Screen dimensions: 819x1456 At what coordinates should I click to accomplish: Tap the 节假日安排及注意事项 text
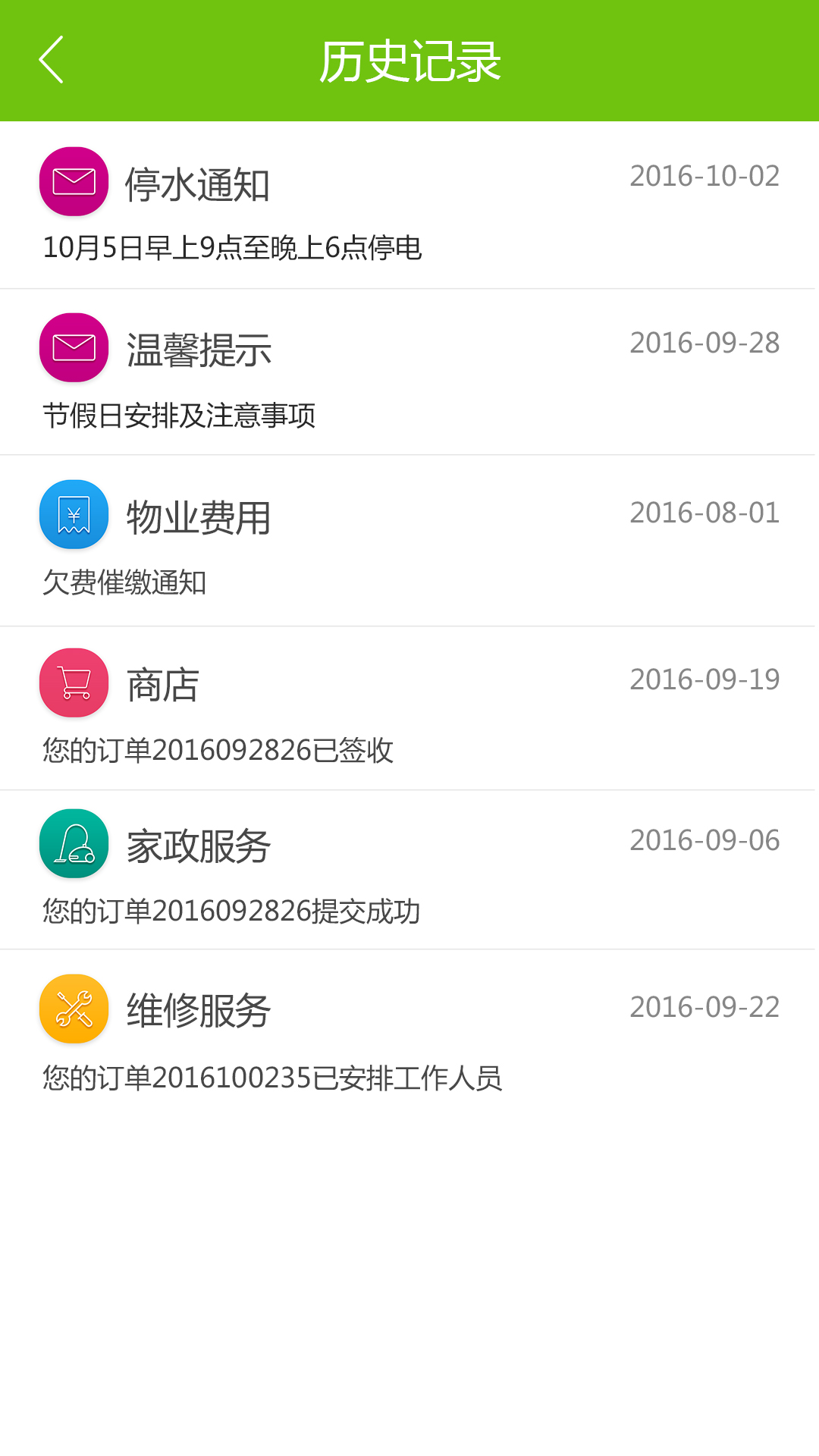click(x=180, y=416)
